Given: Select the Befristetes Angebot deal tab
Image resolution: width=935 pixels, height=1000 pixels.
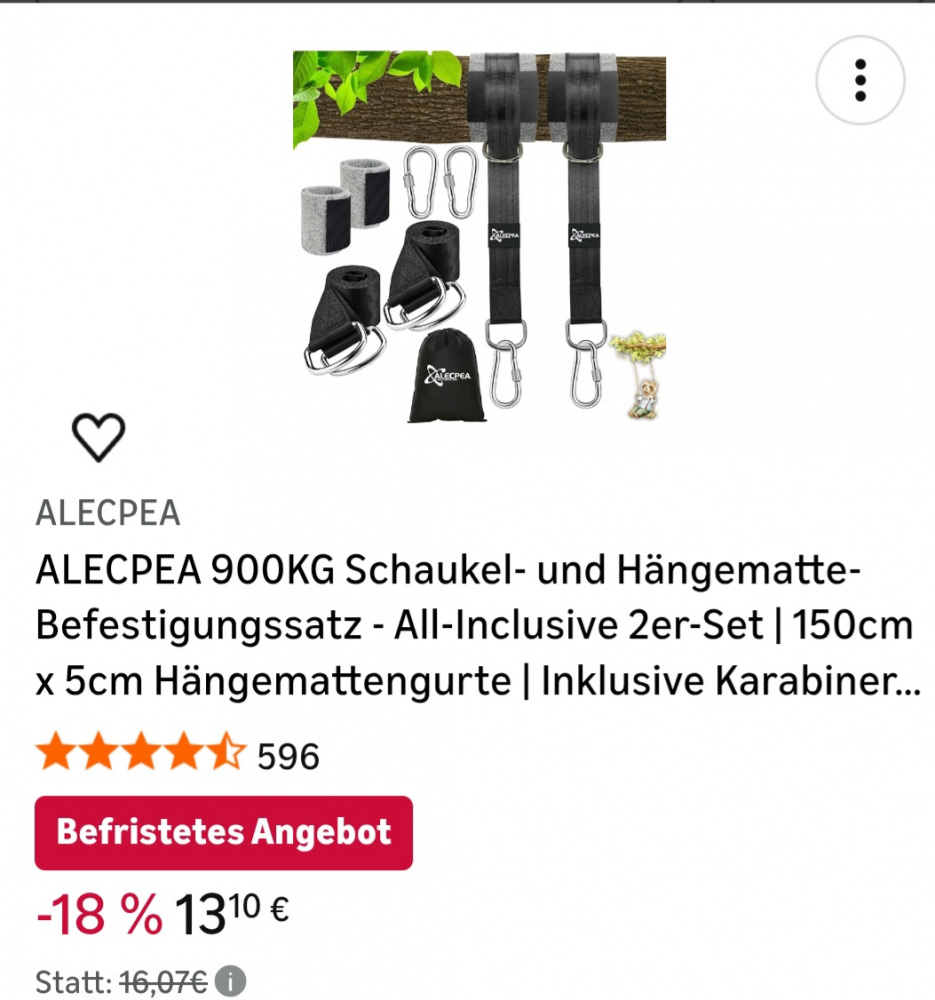Looking at the screenshot, I should [225, 831].
